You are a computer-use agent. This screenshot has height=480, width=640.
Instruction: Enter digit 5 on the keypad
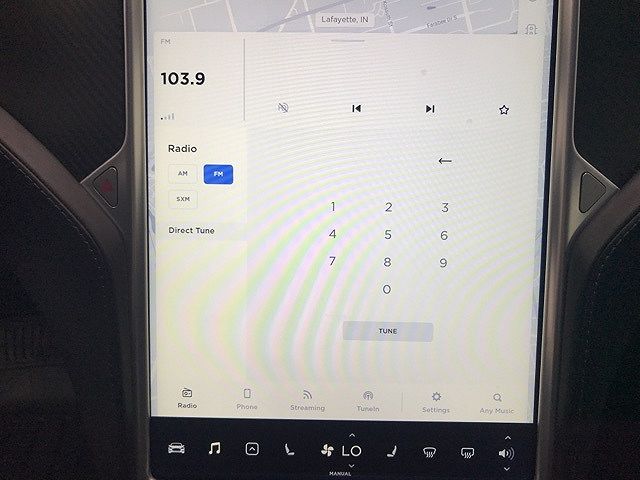(388, 235)
